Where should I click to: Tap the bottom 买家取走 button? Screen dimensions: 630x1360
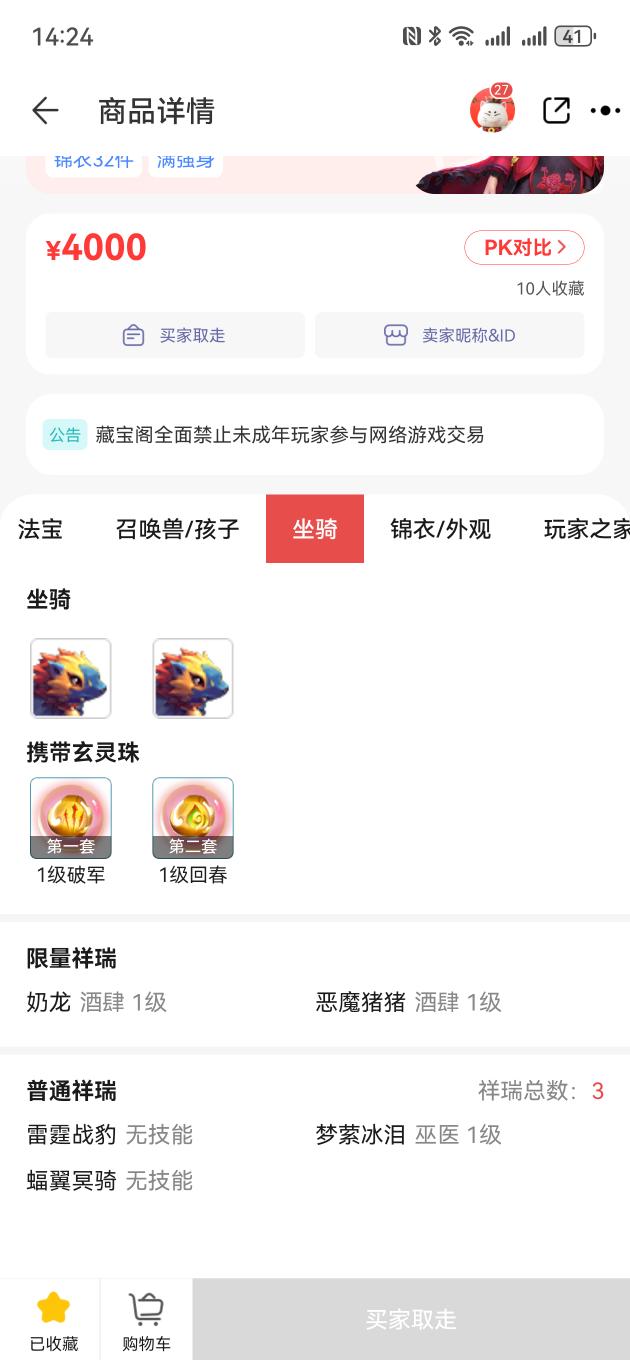point(410,1319)
